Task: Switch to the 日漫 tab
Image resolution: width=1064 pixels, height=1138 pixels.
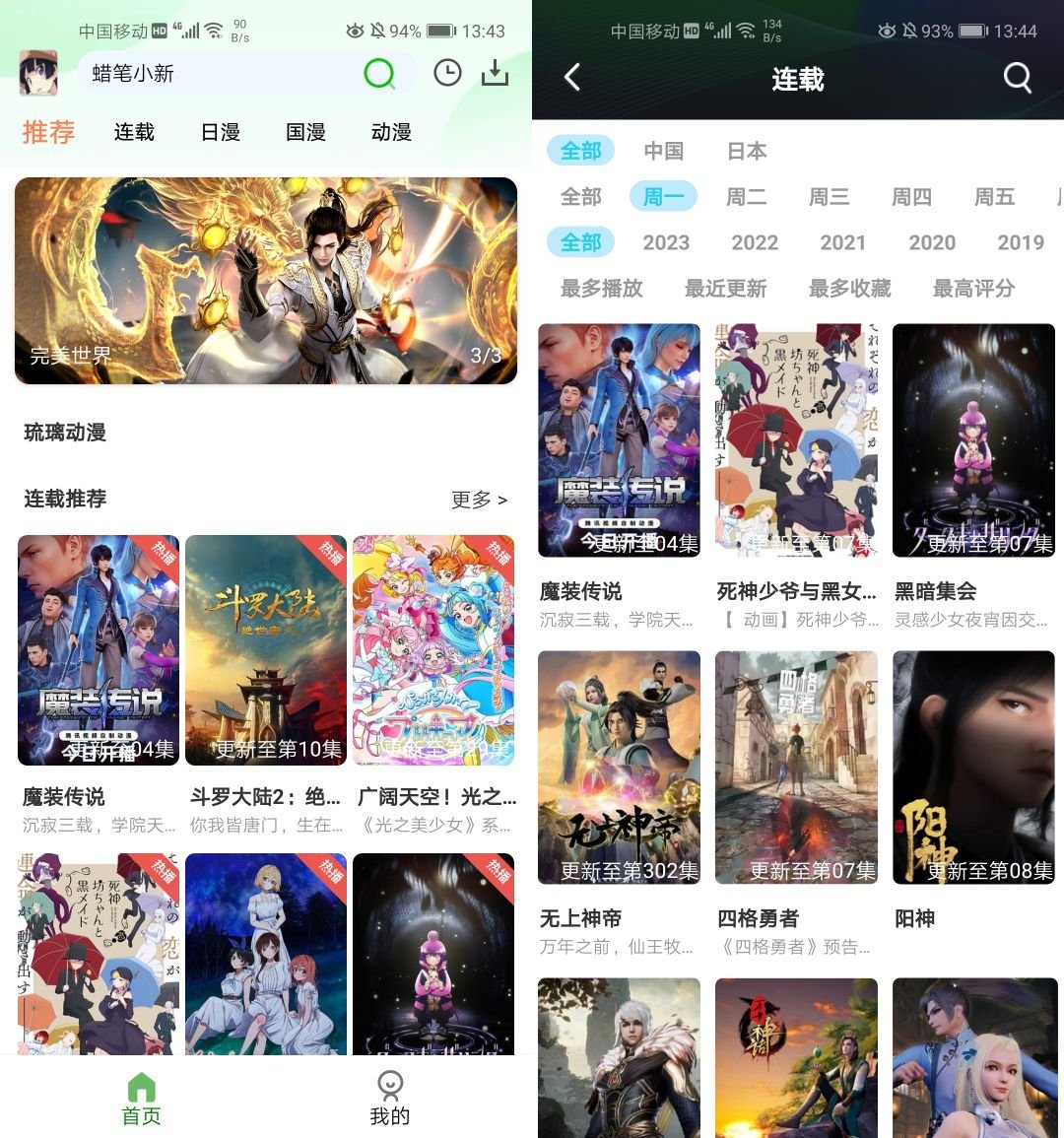Action: 221,132
